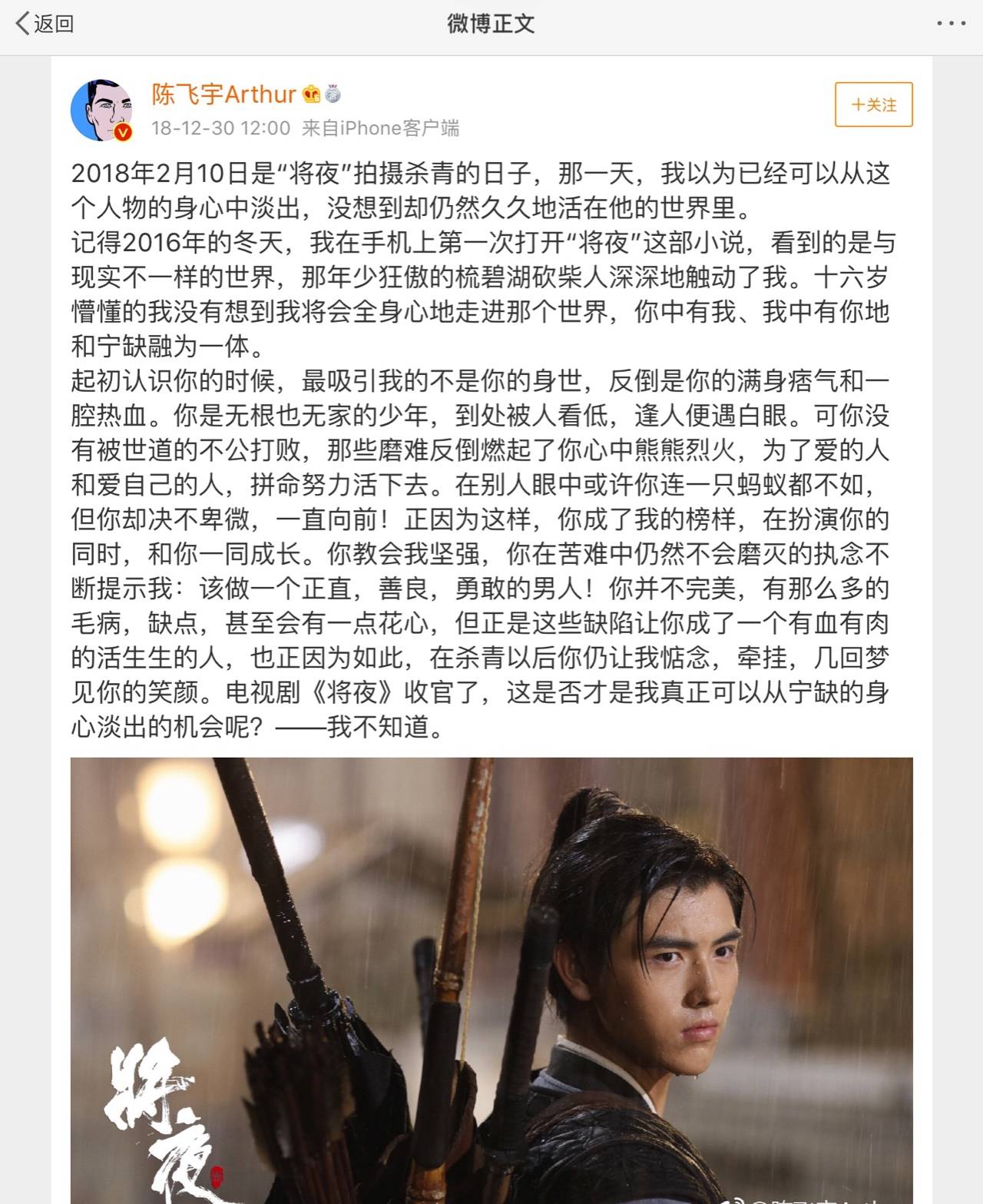The image size is (983, 1204).
Task: Open the username 陈飞宇Arthur profile link
Action: click(x=223, y=95)
